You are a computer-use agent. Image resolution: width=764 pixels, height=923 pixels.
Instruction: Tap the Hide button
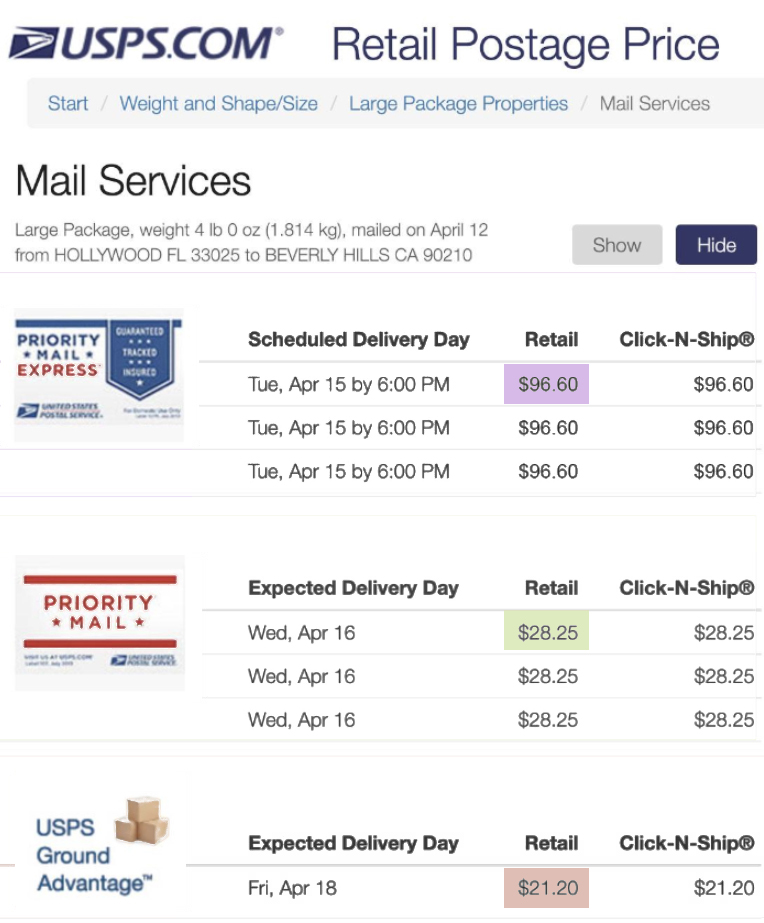pyautogui.click(x=716, y=245)
